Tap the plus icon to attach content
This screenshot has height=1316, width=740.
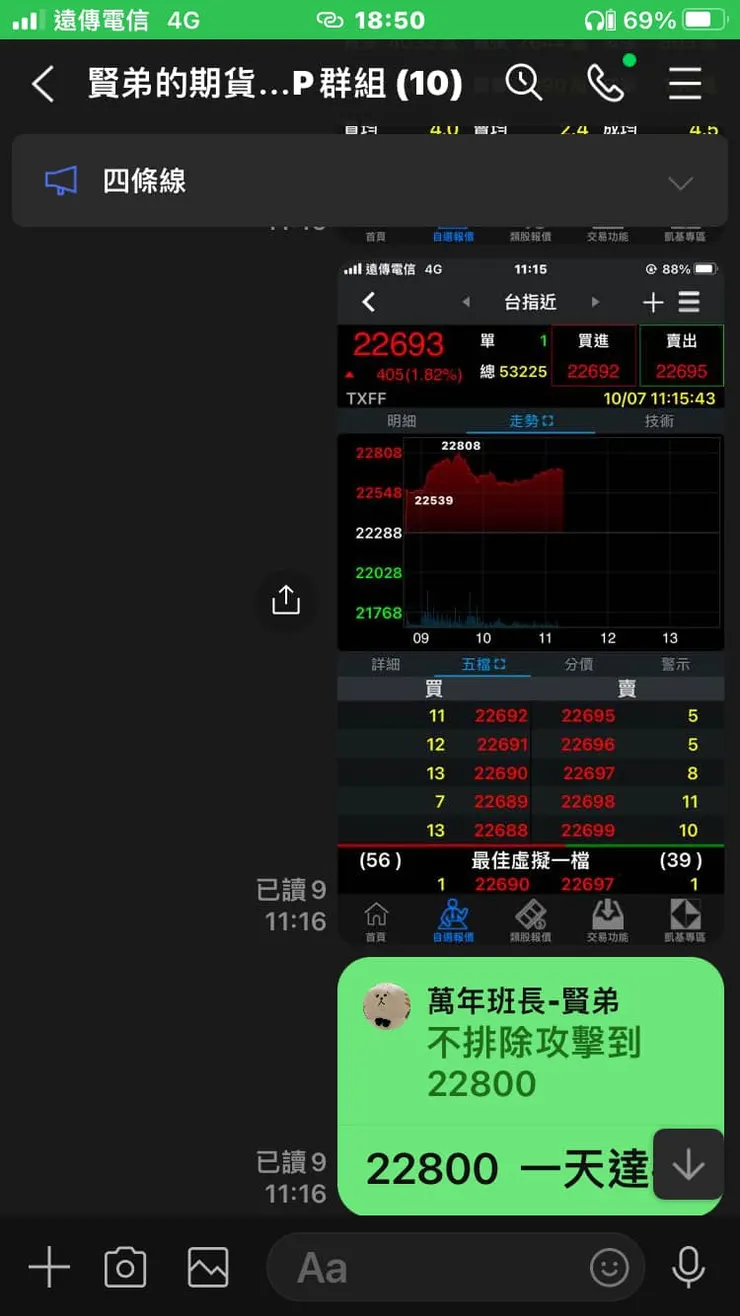click(x=48, y=1266)
